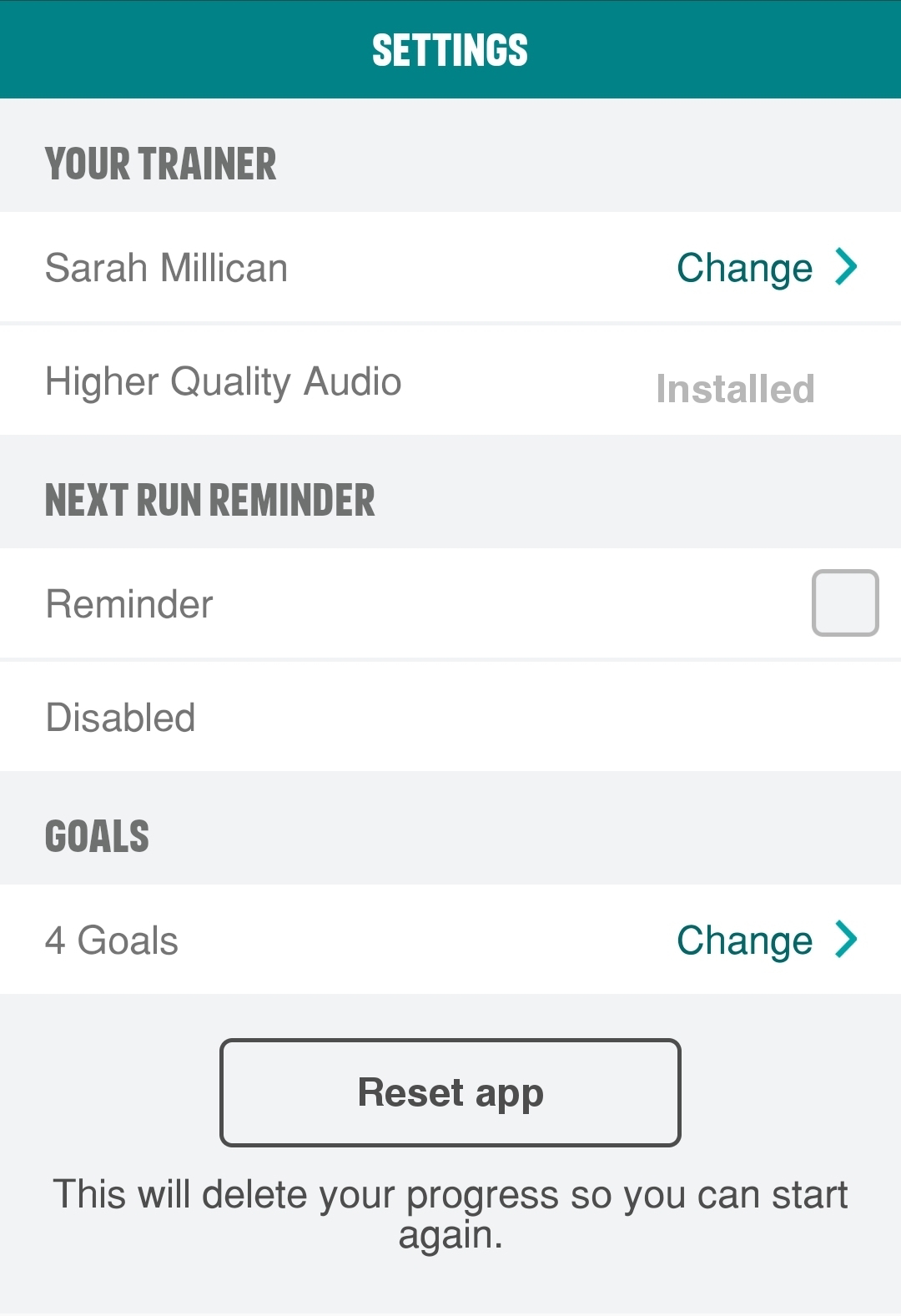Change the Sarah Millican trainer
The image size is (901, 1316).
click(x=765, y=268)
